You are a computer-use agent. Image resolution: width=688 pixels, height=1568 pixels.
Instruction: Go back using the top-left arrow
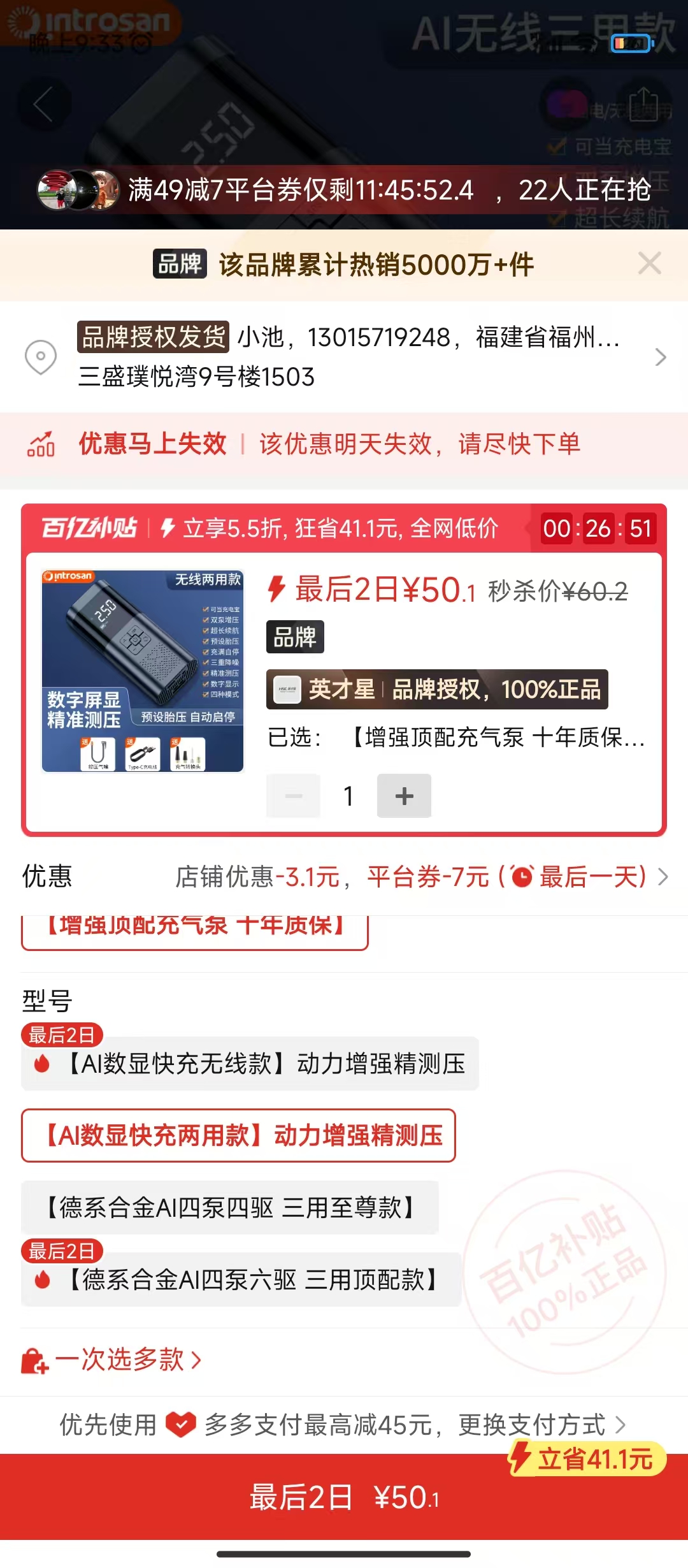pos(43,105)
